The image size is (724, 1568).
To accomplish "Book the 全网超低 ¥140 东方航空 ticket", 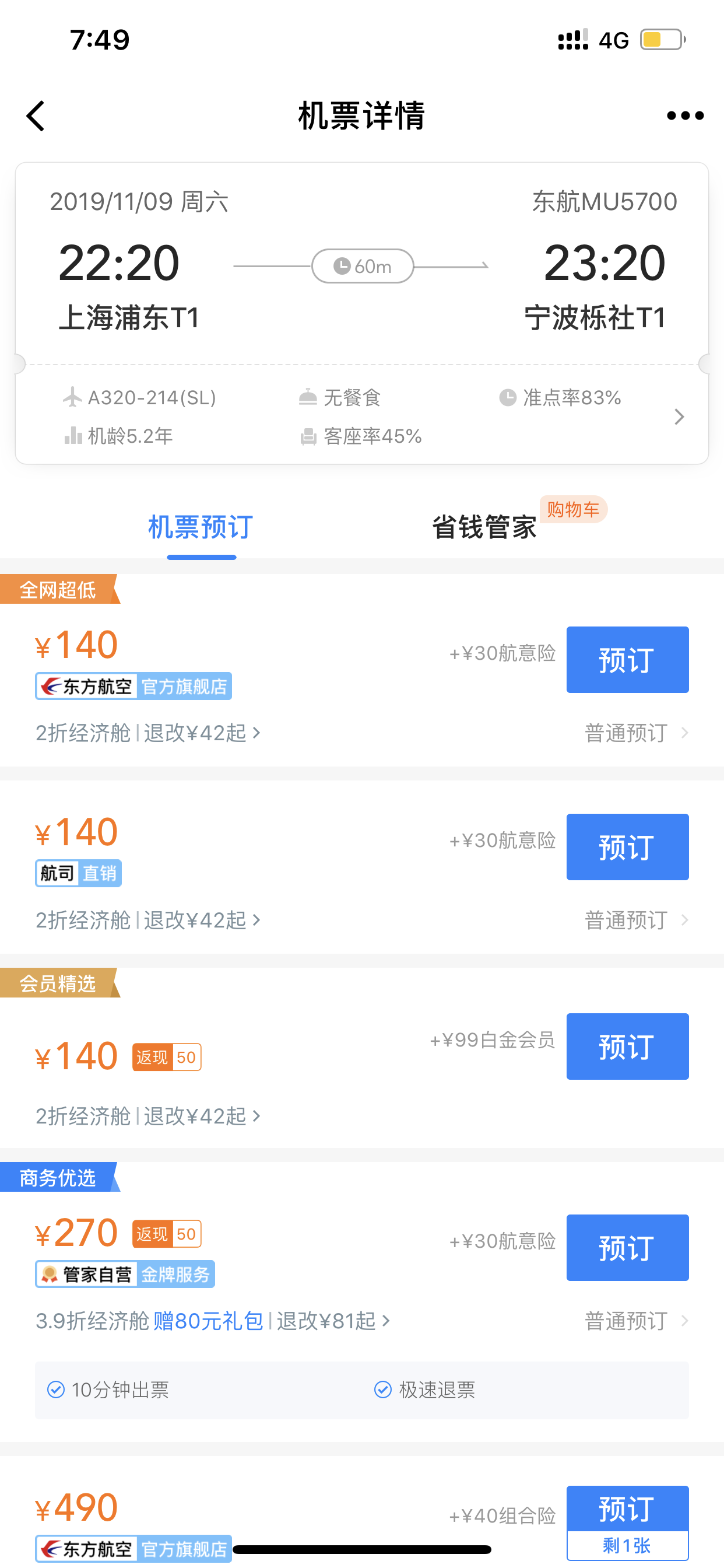I will coord(627,660).
